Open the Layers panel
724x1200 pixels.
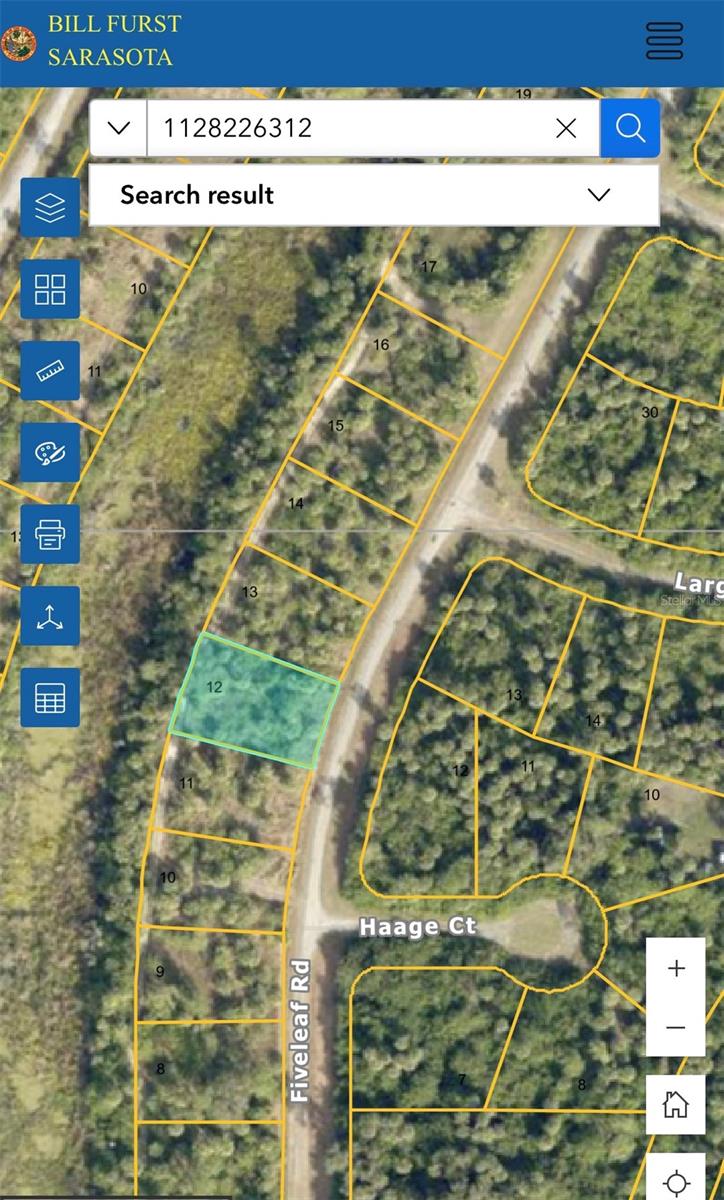click(49, 207)
